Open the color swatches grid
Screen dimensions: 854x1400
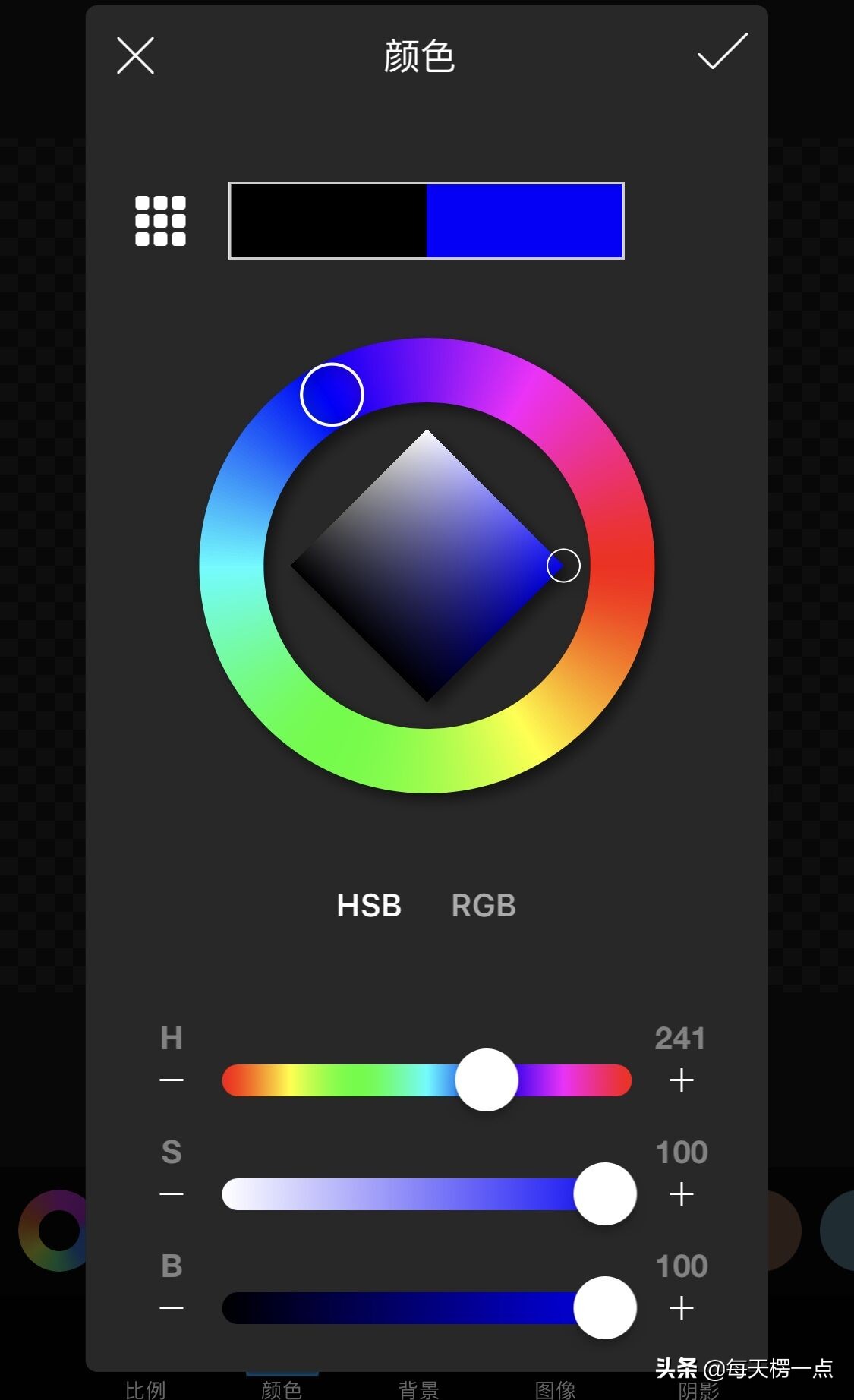click(x=160, y=221)
